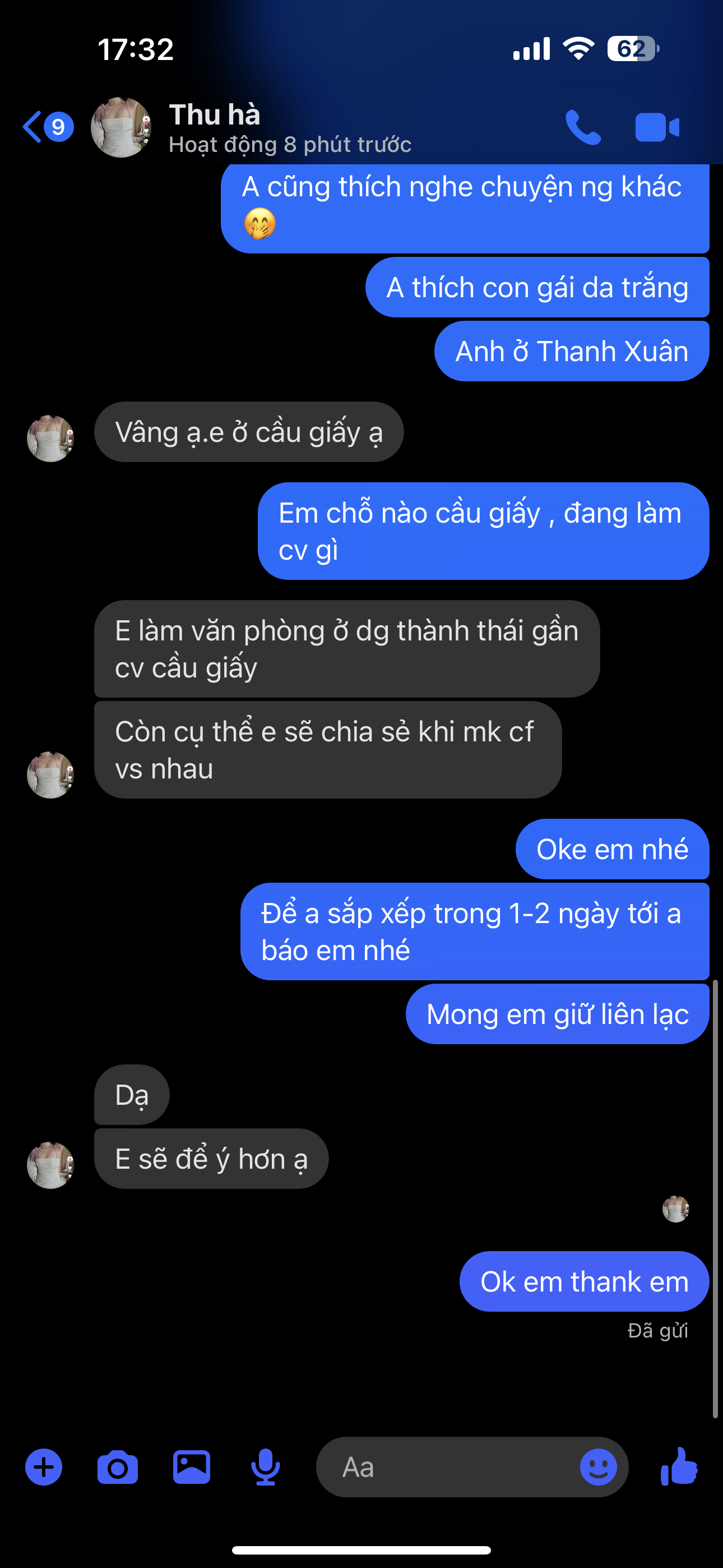Start a voice call with Thu hà
This screenshot has width=723, height=1568.
click(x=582, y=127)
